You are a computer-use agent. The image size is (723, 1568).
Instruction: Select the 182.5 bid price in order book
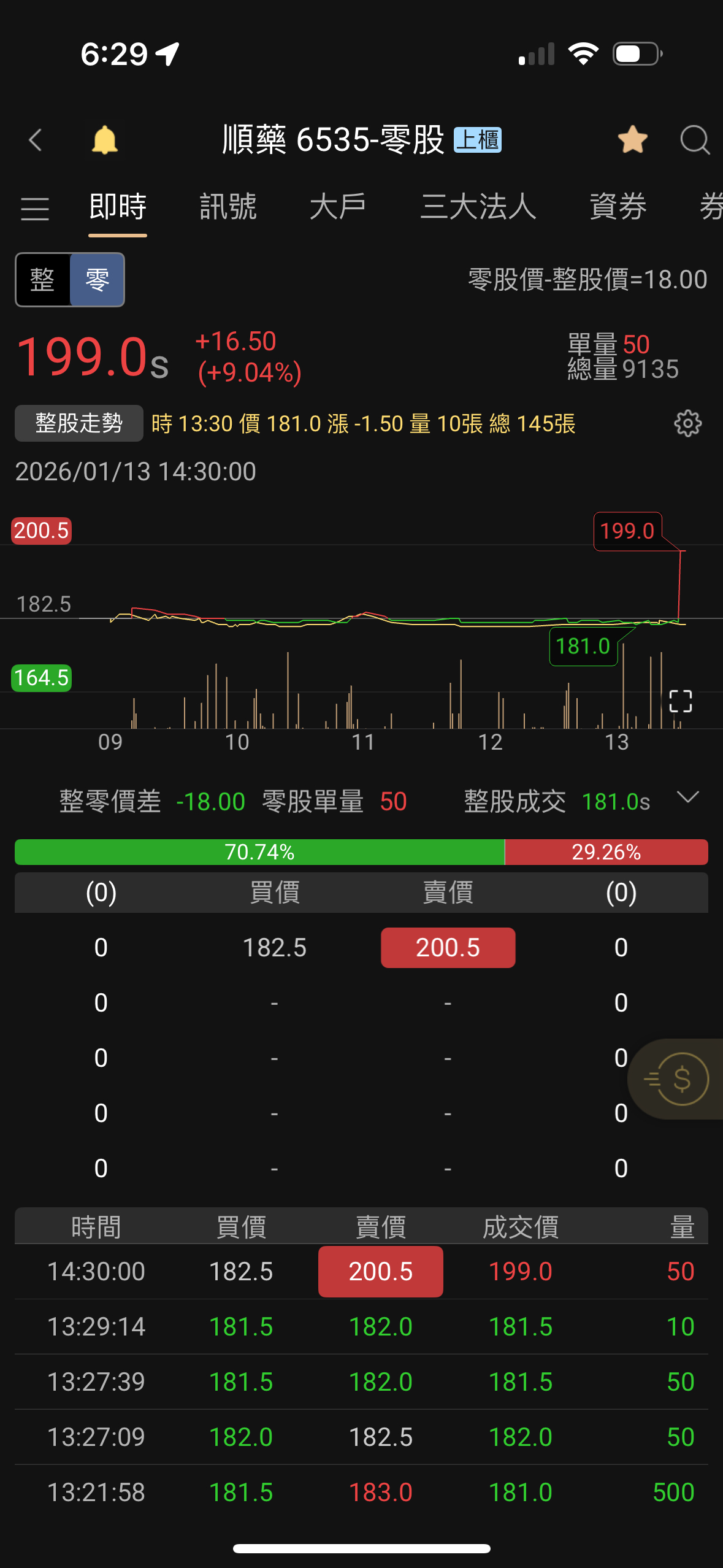coord(274,948)
